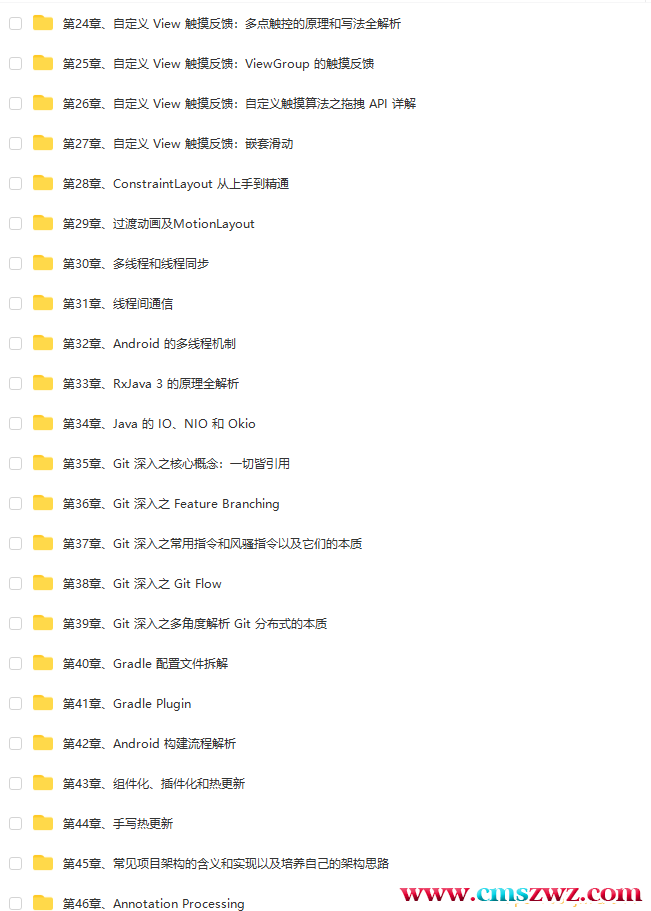This screenshot has width=651, height=911.
Task: Check the 第41章 Gradle Plugin box
Action: [x=15, y=703]
